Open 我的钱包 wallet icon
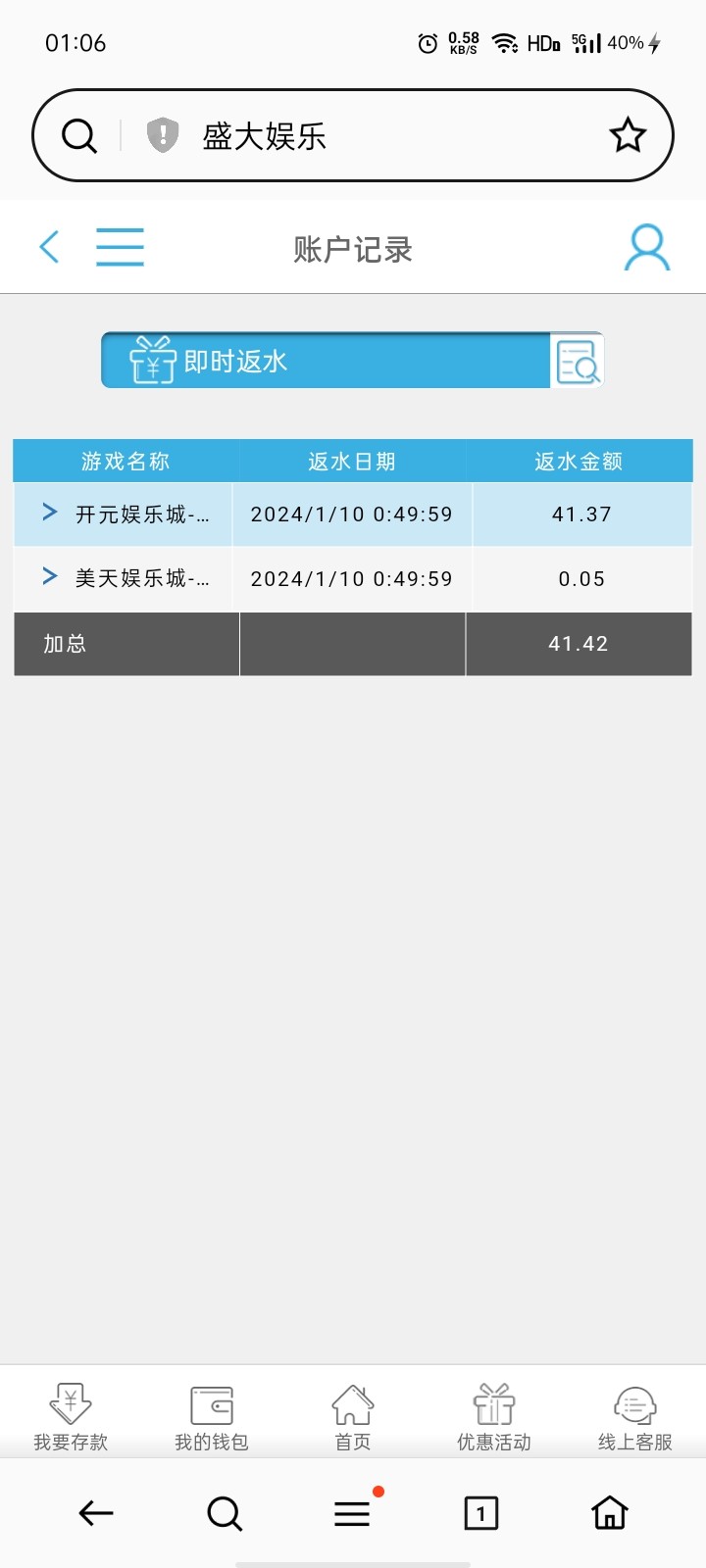706x1568 pixels. click(211, 1411)
